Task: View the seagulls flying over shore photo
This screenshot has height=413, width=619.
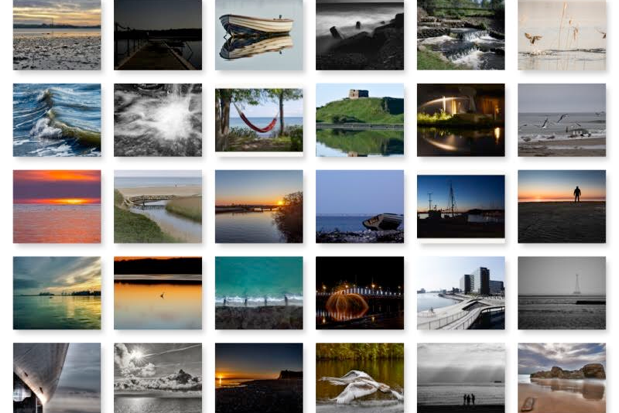Action: pos(562,119)
